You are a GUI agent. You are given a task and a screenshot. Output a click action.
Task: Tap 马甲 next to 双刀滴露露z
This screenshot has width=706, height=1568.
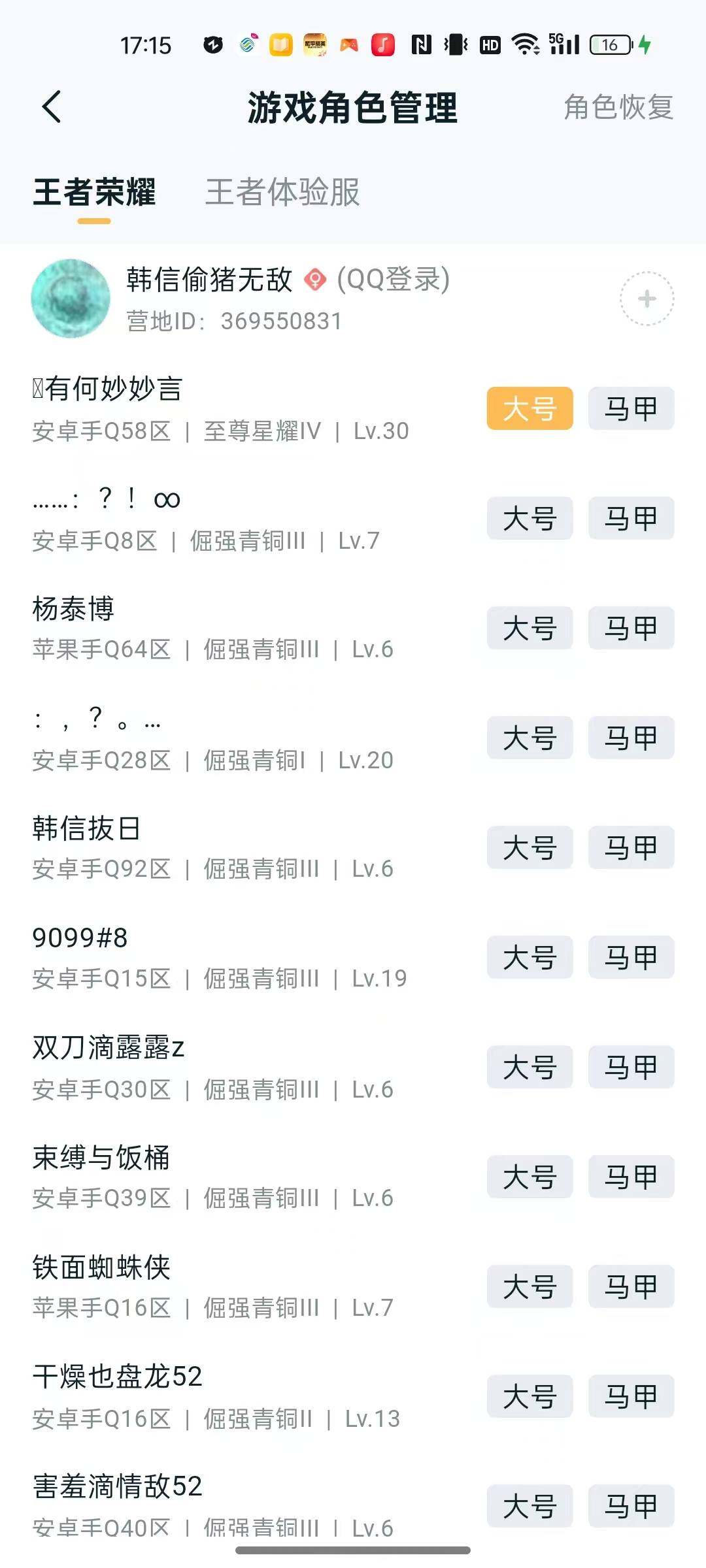630,1067
